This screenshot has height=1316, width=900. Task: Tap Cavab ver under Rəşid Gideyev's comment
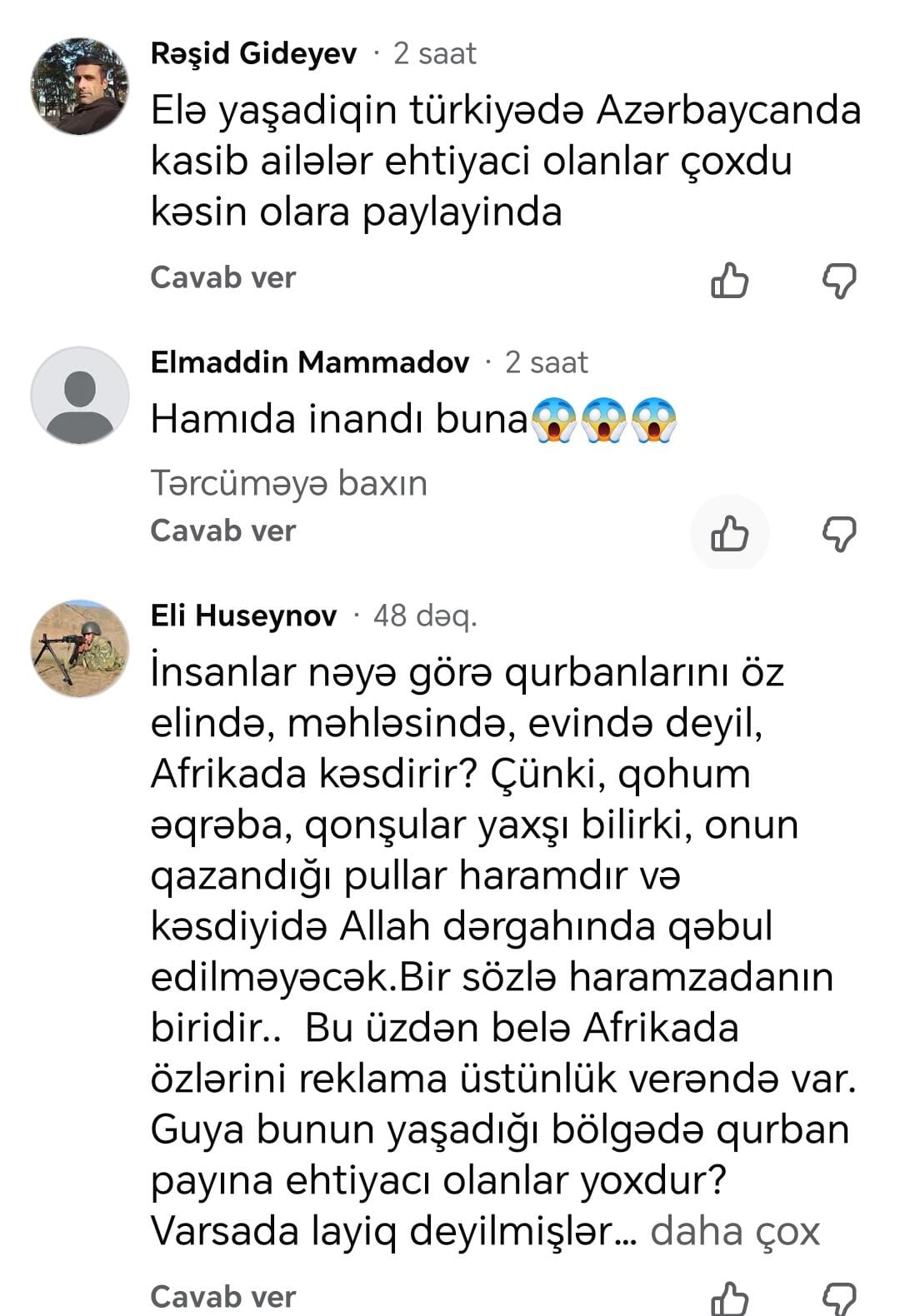click(222, 277)
